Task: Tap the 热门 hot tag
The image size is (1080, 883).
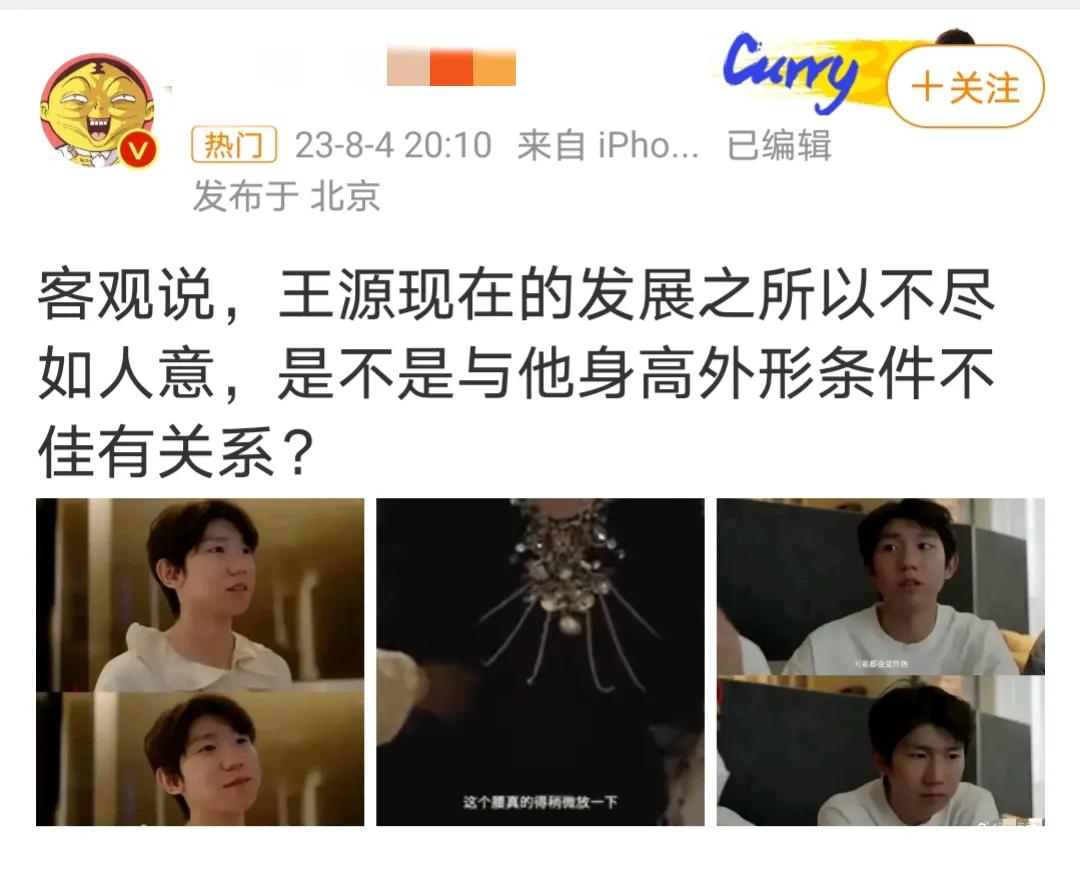Action: 233,146
